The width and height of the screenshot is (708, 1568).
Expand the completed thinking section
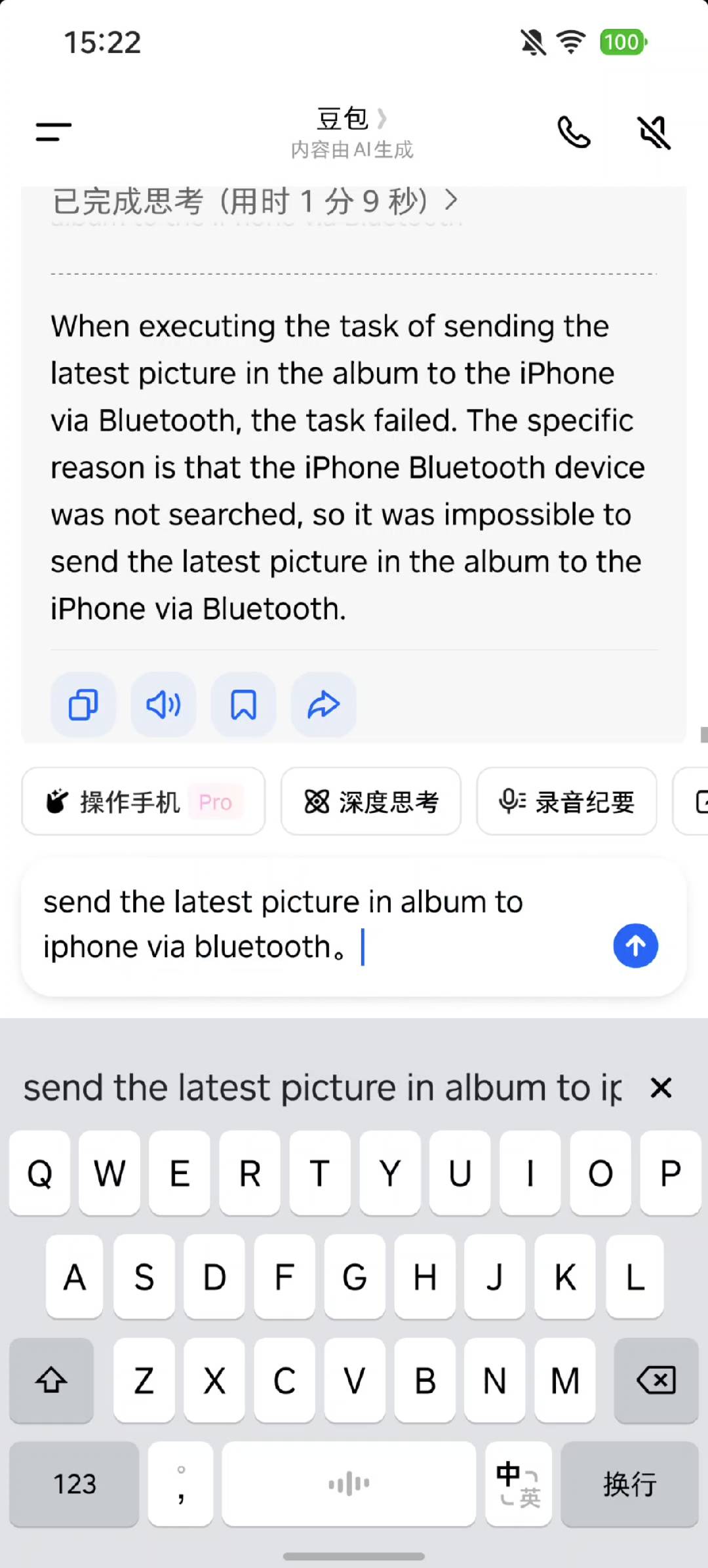pos(256,201)
